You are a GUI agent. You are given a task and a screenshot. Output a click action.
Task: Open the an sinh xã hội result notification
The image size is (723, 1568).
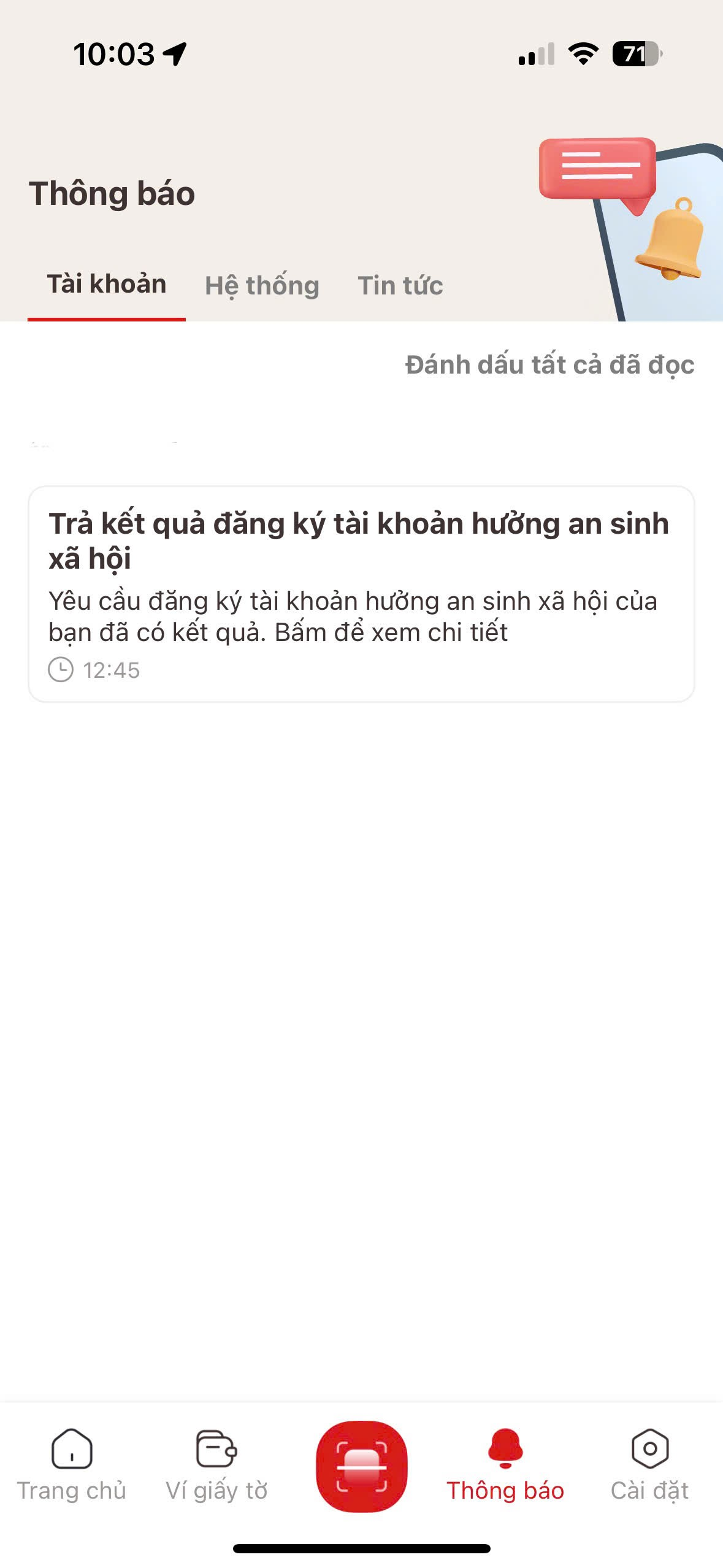click(361, 593)
